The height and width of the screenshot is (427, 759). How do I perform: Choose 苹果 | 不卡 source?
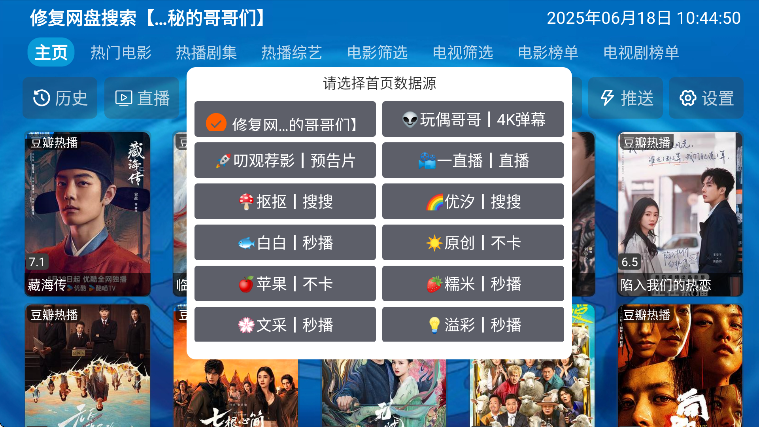pyautogui.click(x=285, y=283)
